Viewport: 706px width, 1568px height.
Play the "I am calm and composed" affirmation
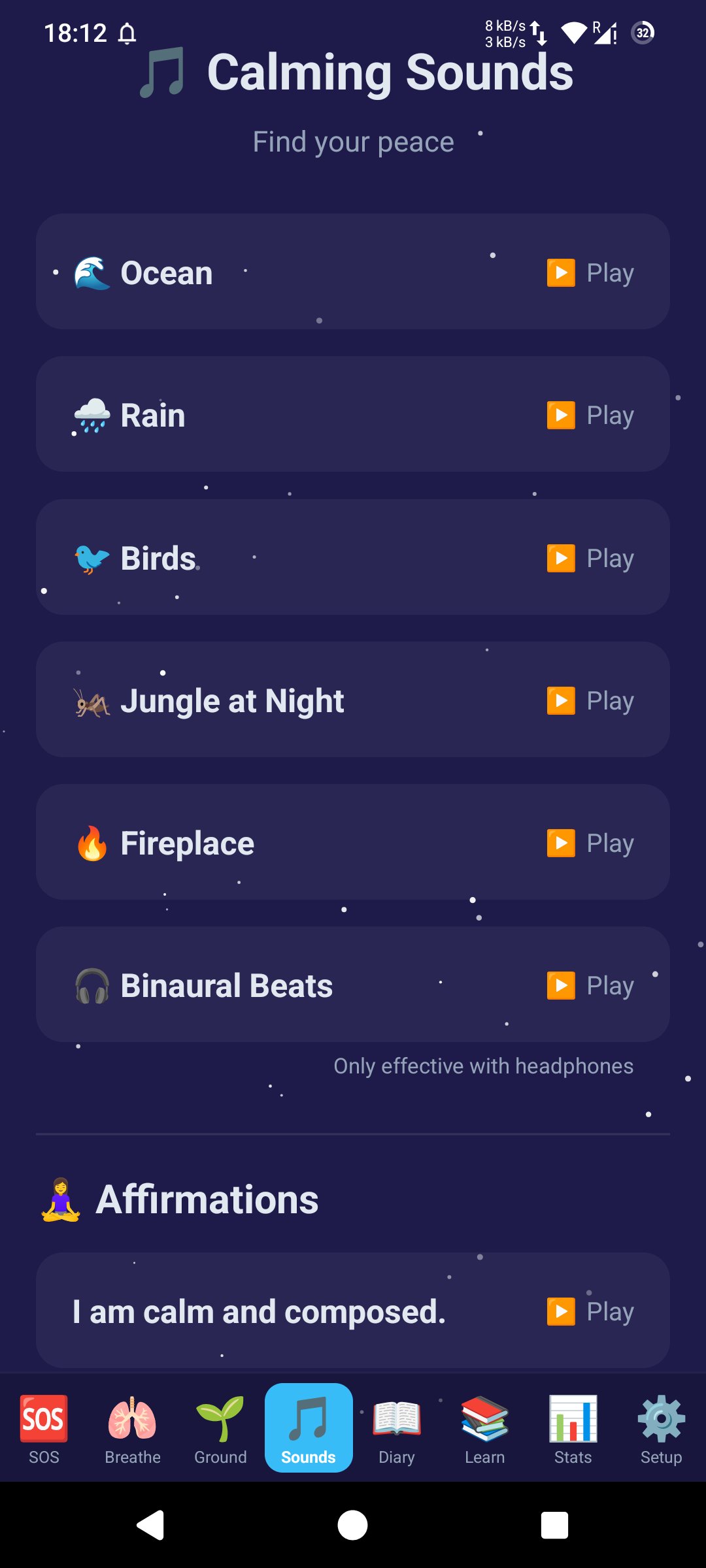(x=590, y=1311)
